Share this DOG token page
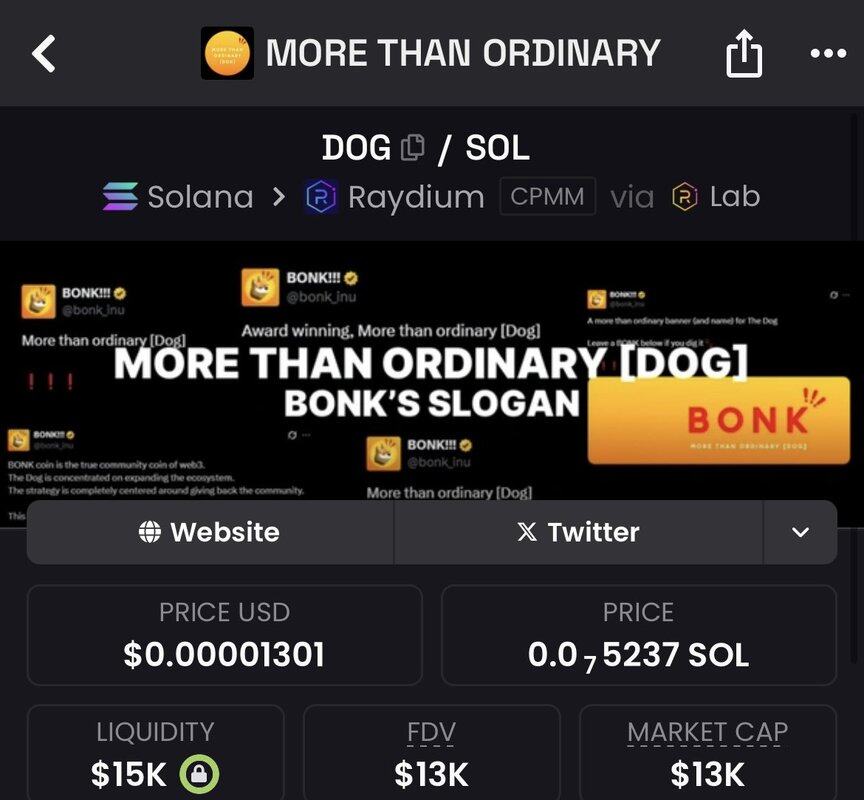Screen dimensions: 864x800 point(743,55)
